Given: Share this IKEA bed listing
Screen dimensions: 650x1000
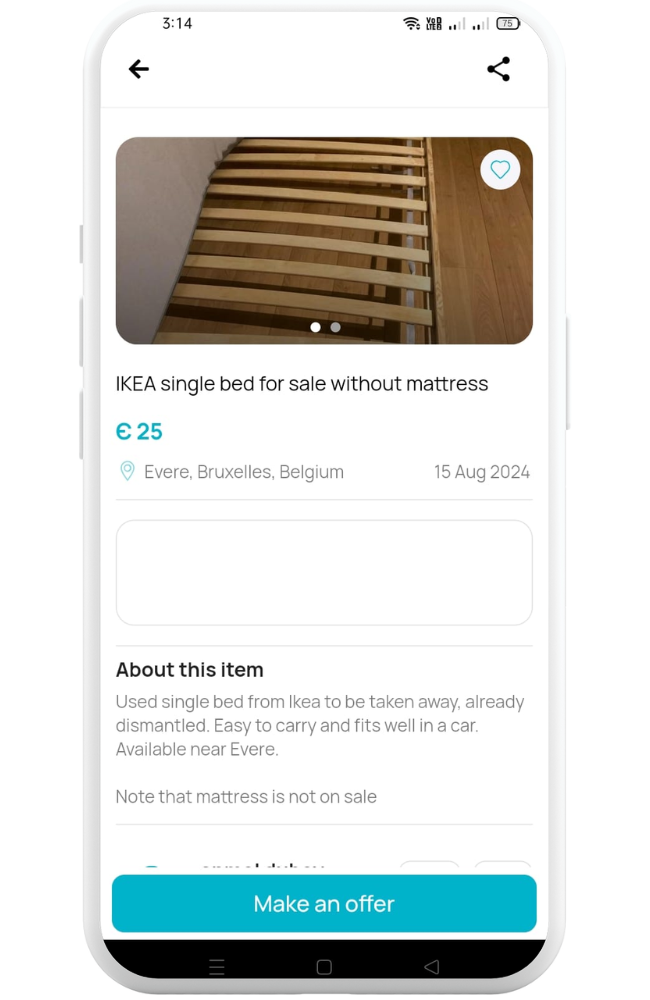Looking at the screenshot, I should click(498, 69).
